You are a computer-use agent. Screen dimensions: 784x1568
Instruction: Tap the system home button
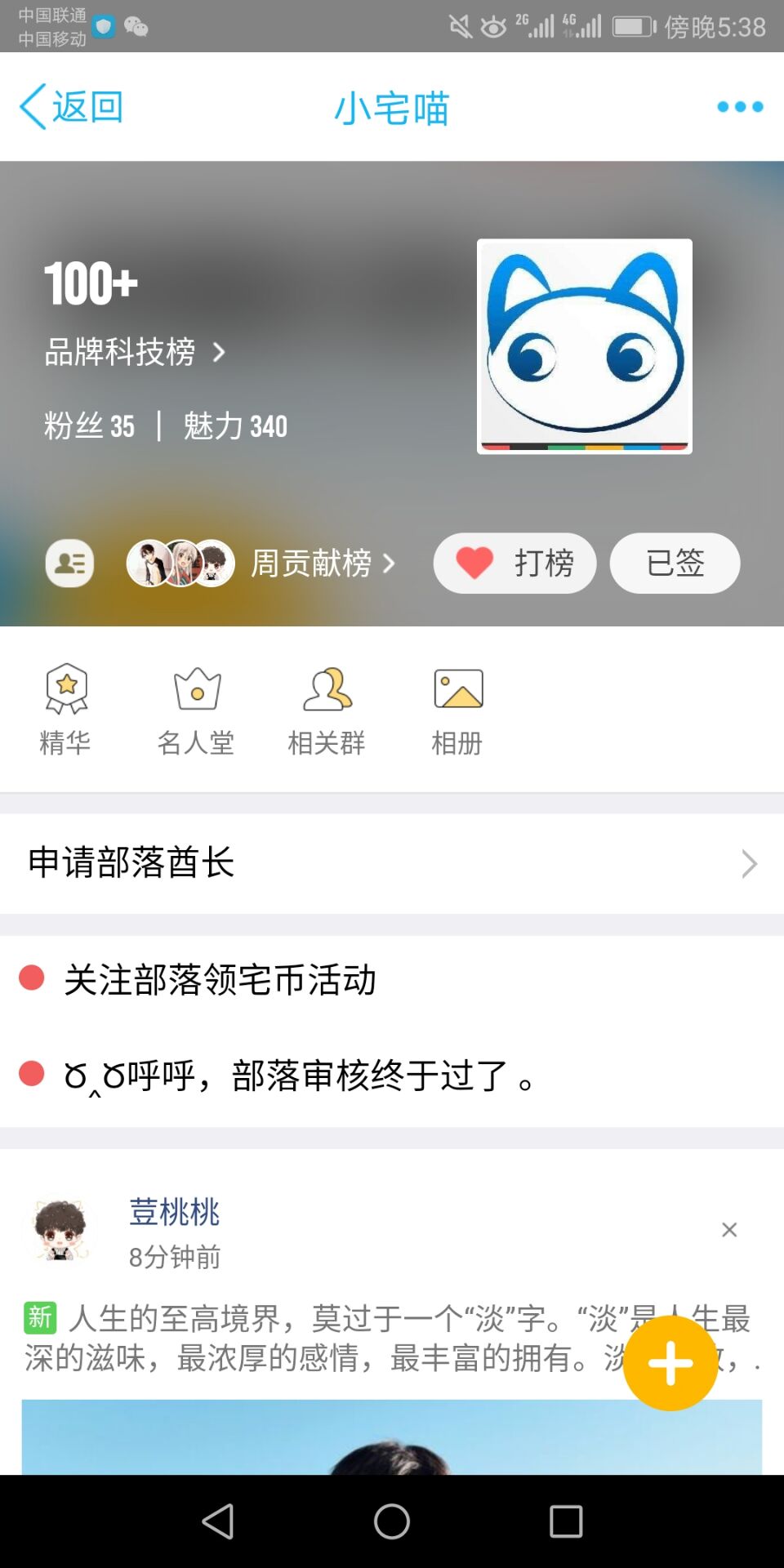tap(392, 1521)
